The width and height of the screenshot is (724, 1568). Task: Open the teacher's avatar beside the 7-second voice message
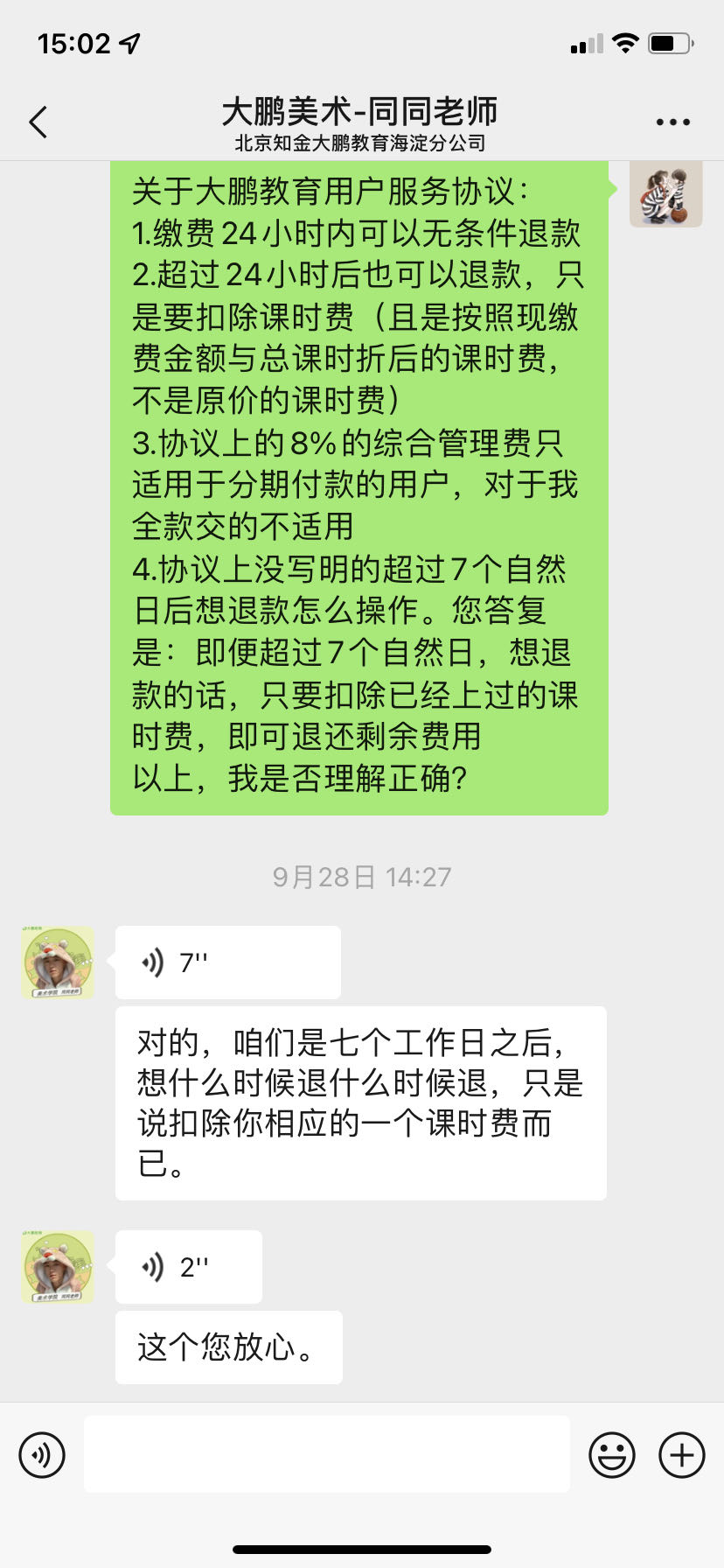[x=58, y=962]
